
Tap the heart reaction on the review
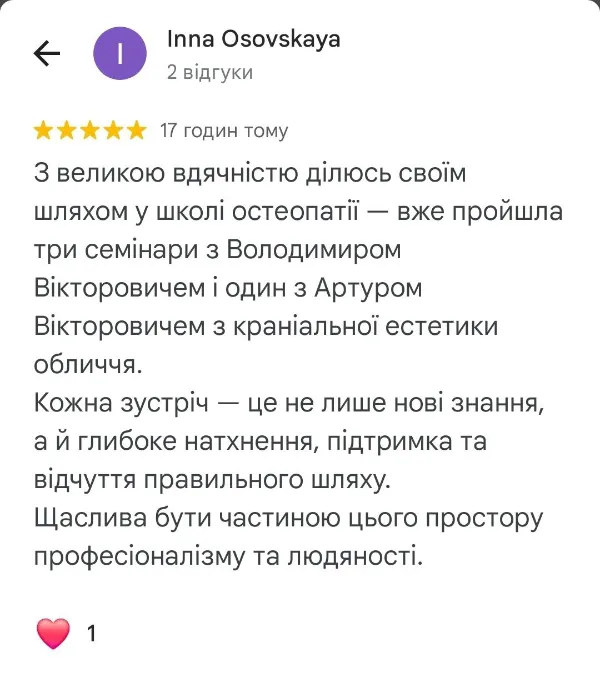pyautogui.click(x=53, y=632)
